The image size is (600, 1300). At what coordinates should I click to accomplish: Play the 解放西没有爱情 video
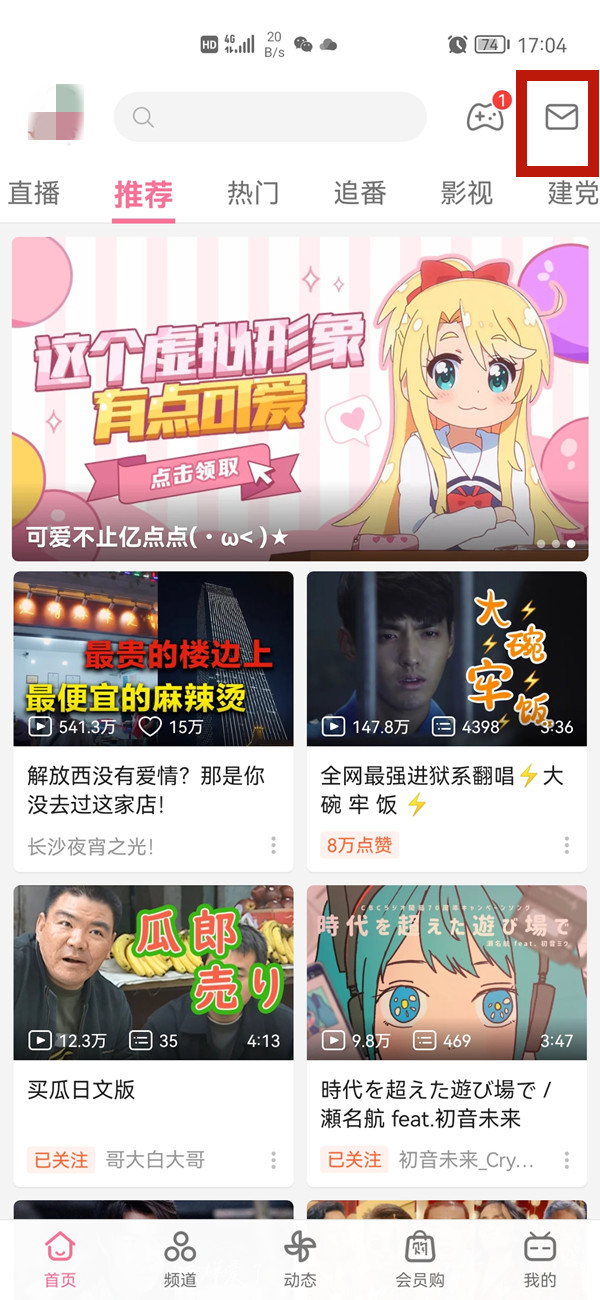tap(153, 660)
